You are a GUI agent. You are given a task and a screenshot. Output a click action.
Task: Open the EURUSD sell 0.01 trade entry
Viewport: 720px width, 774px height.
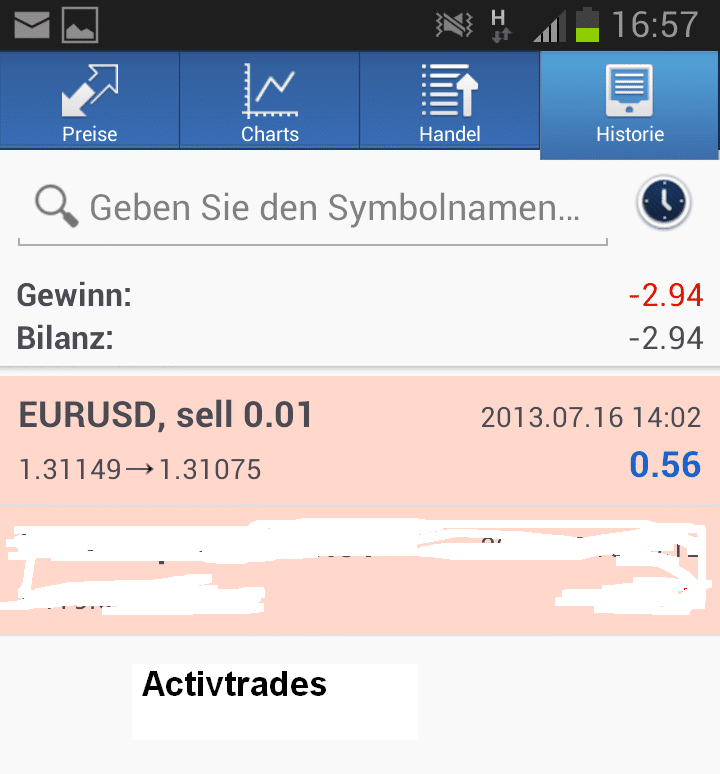tap(360, 440)
